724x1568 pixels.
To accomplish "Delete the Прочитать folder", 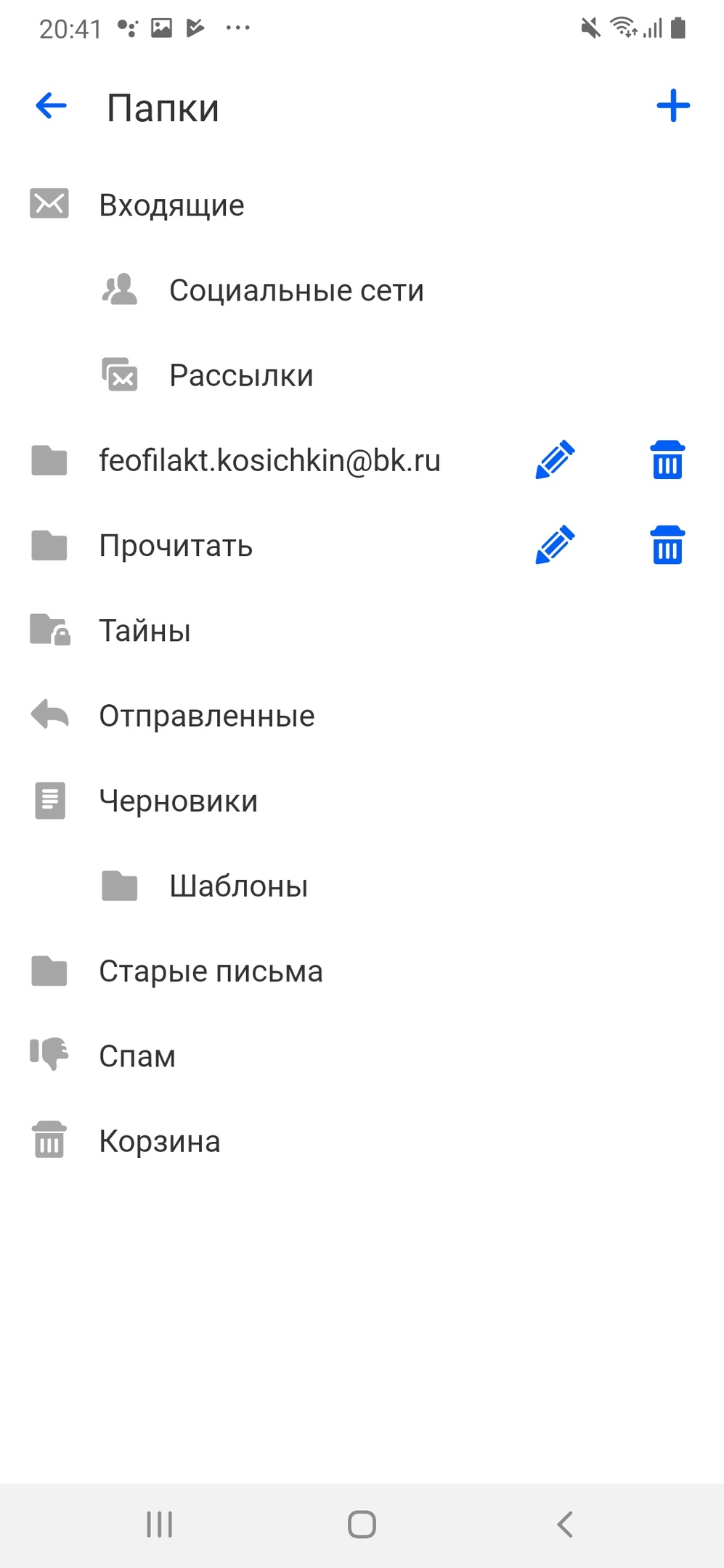I will 667,545.
